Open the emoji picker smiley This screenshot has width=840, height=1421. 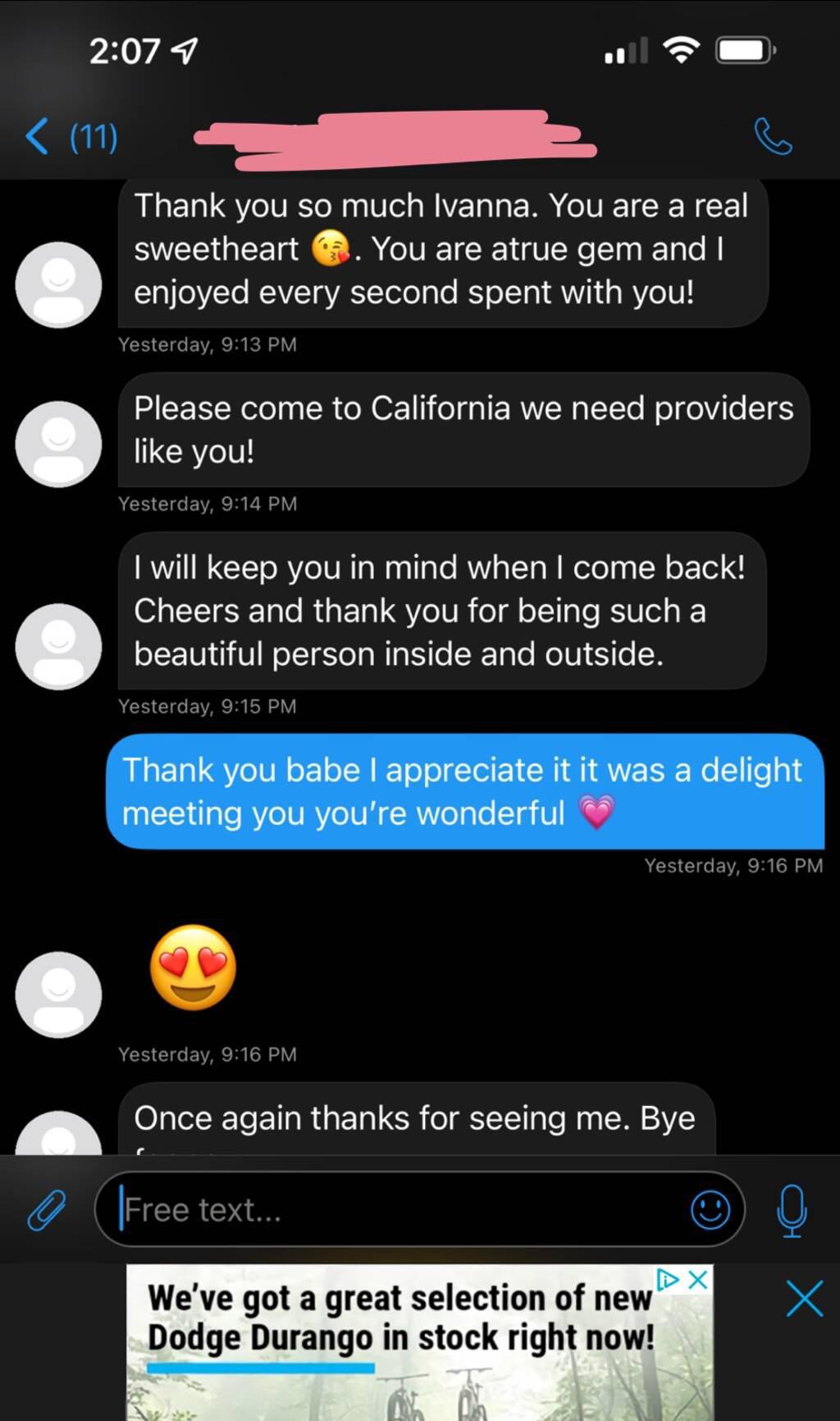pos(710,1210)
